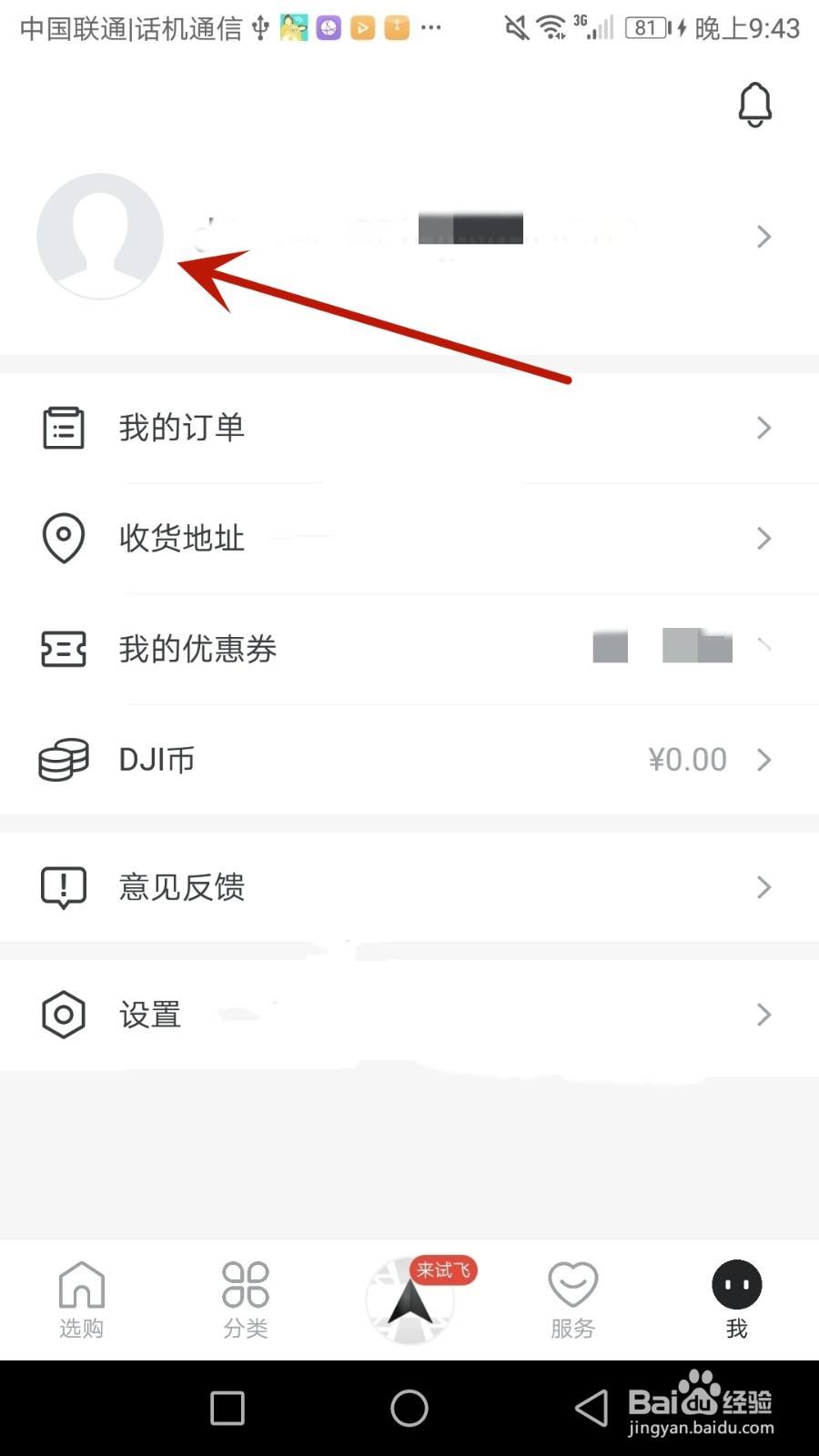
Task: Open the 服务 section
Action: (572, 1299)
